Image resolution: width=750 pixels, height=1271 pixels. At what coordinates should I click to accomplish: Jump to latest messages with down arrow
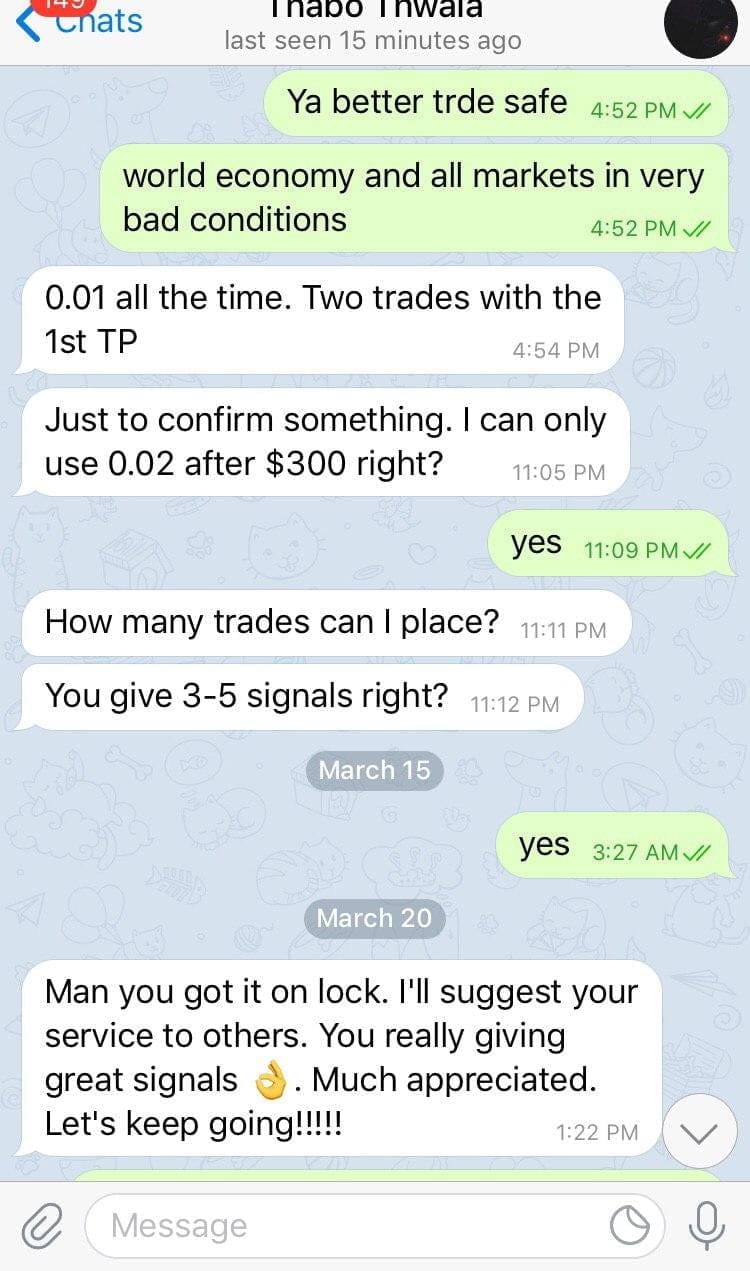(699, 1132)
